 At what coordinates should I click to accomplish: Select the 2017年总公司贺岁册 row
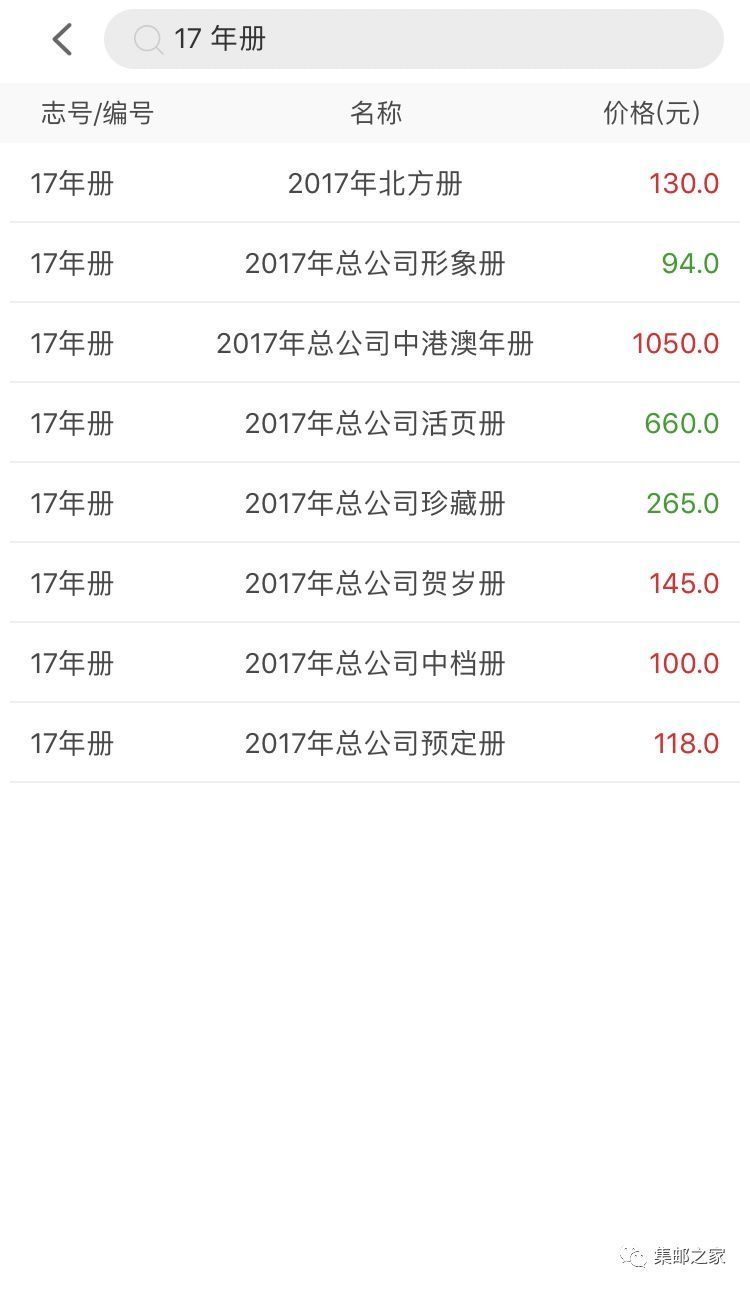[375, 583]
